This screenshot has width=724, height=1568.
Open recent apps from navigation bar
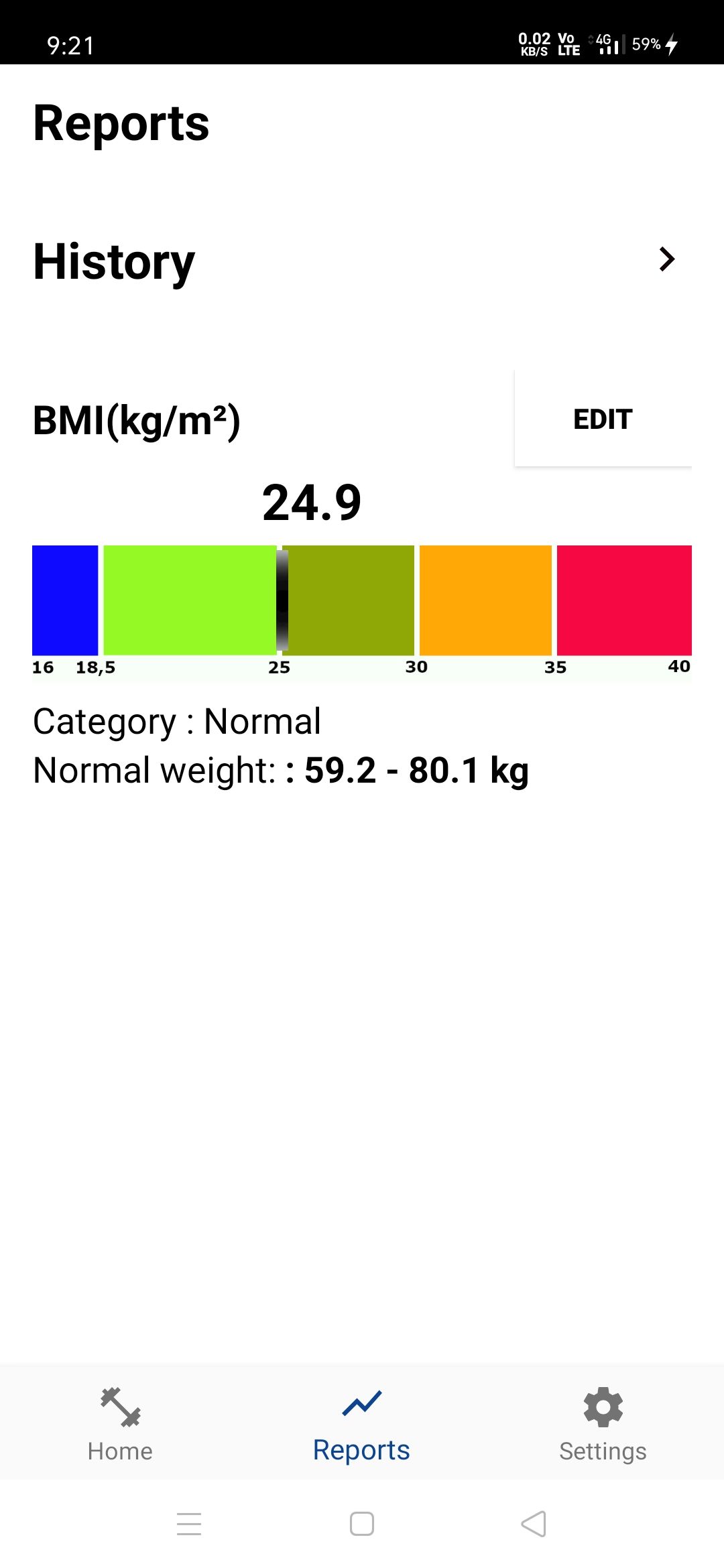189,1524
